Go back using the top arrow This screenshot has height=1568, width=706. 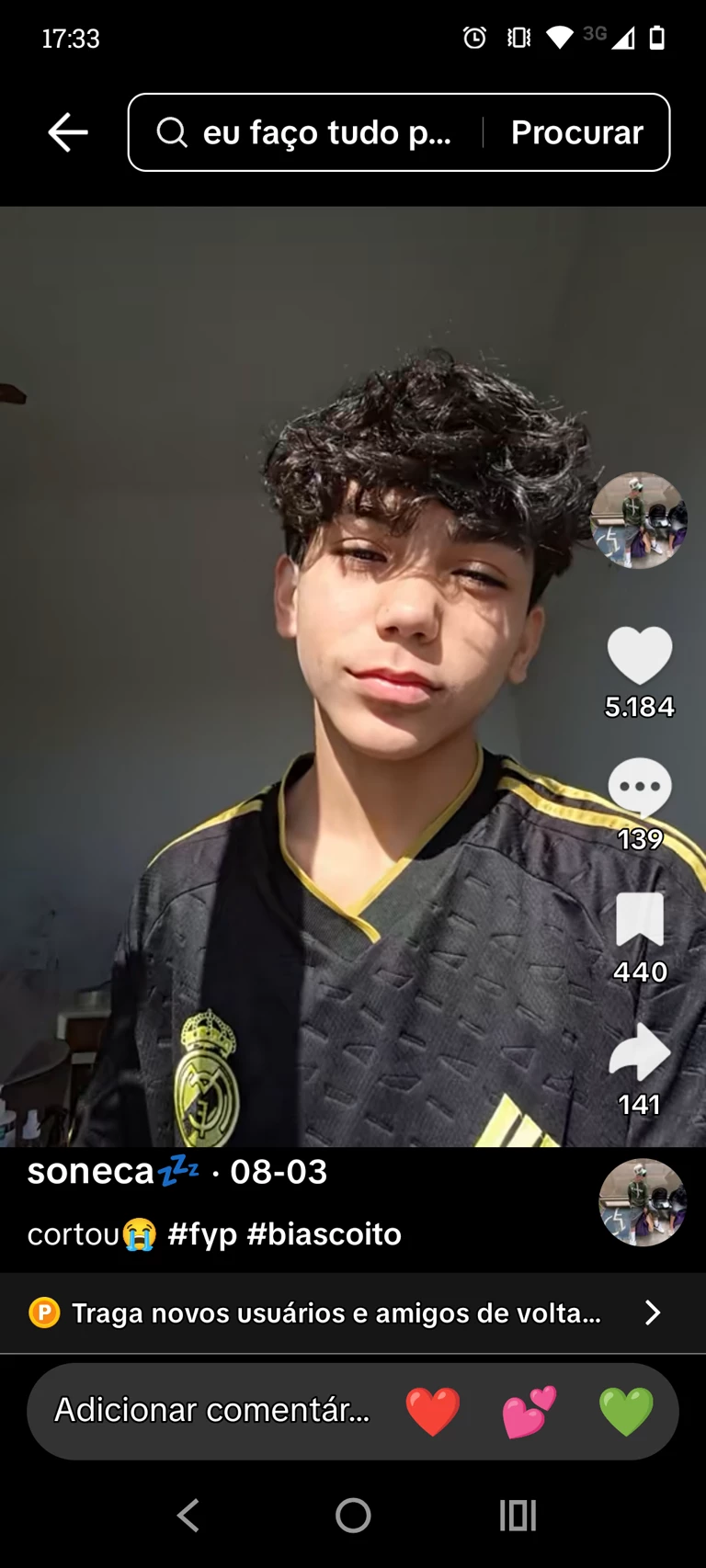68,132
